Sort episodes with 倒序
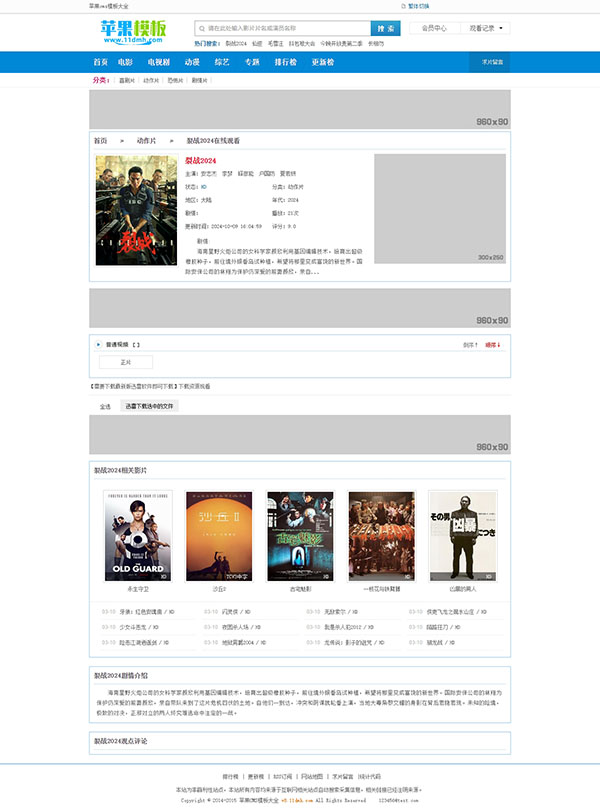The width and height of the screenshot is (600, 810). point(470,345)
